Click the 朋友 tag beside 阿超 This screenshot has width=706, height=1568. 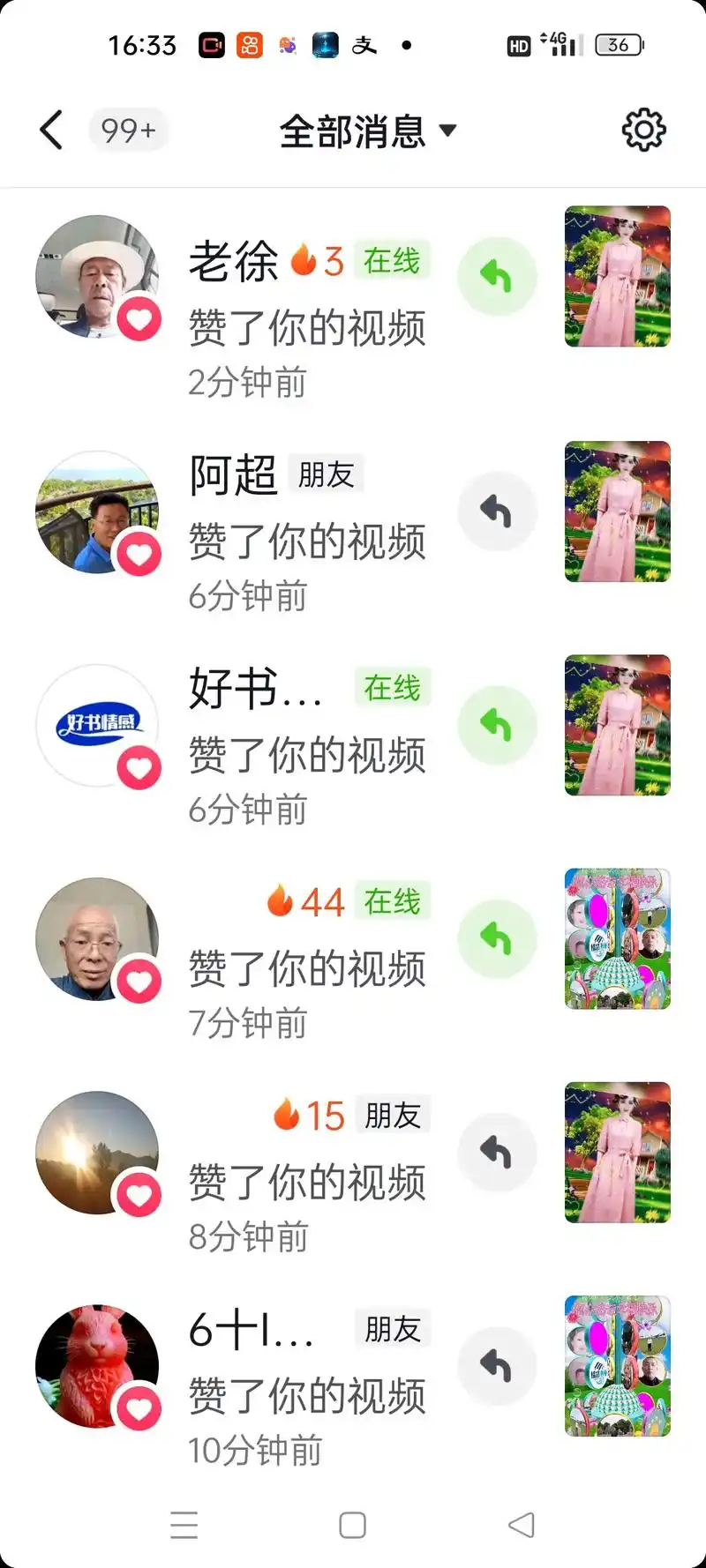point(327,474)
